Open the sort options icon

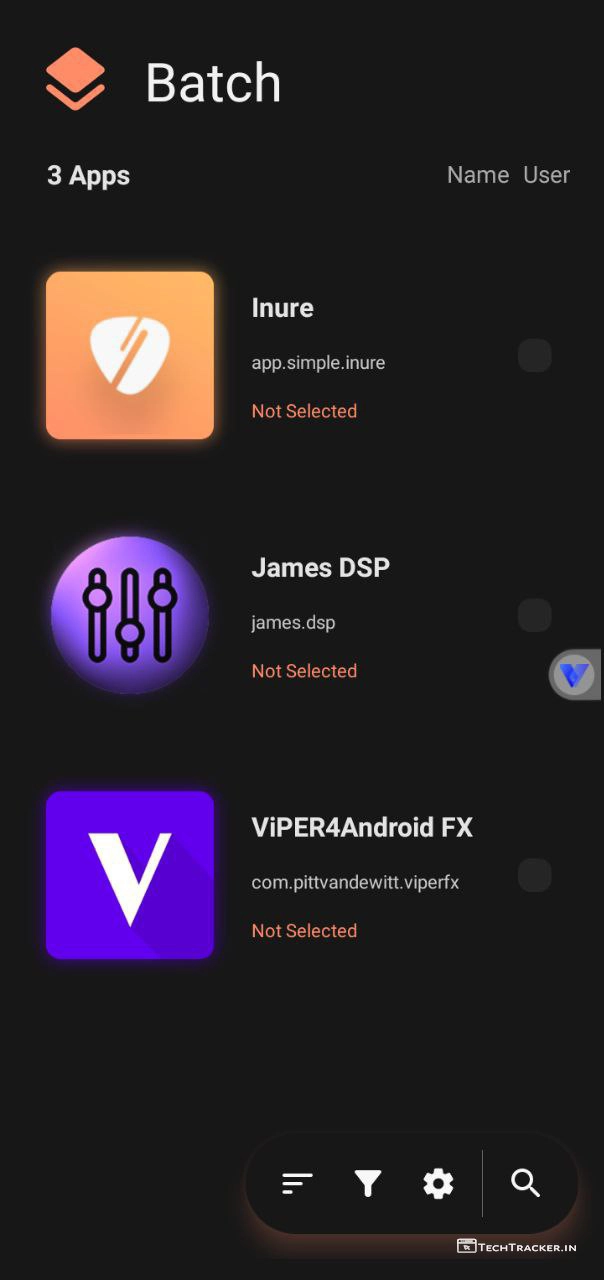click(x=297, y=1184)
